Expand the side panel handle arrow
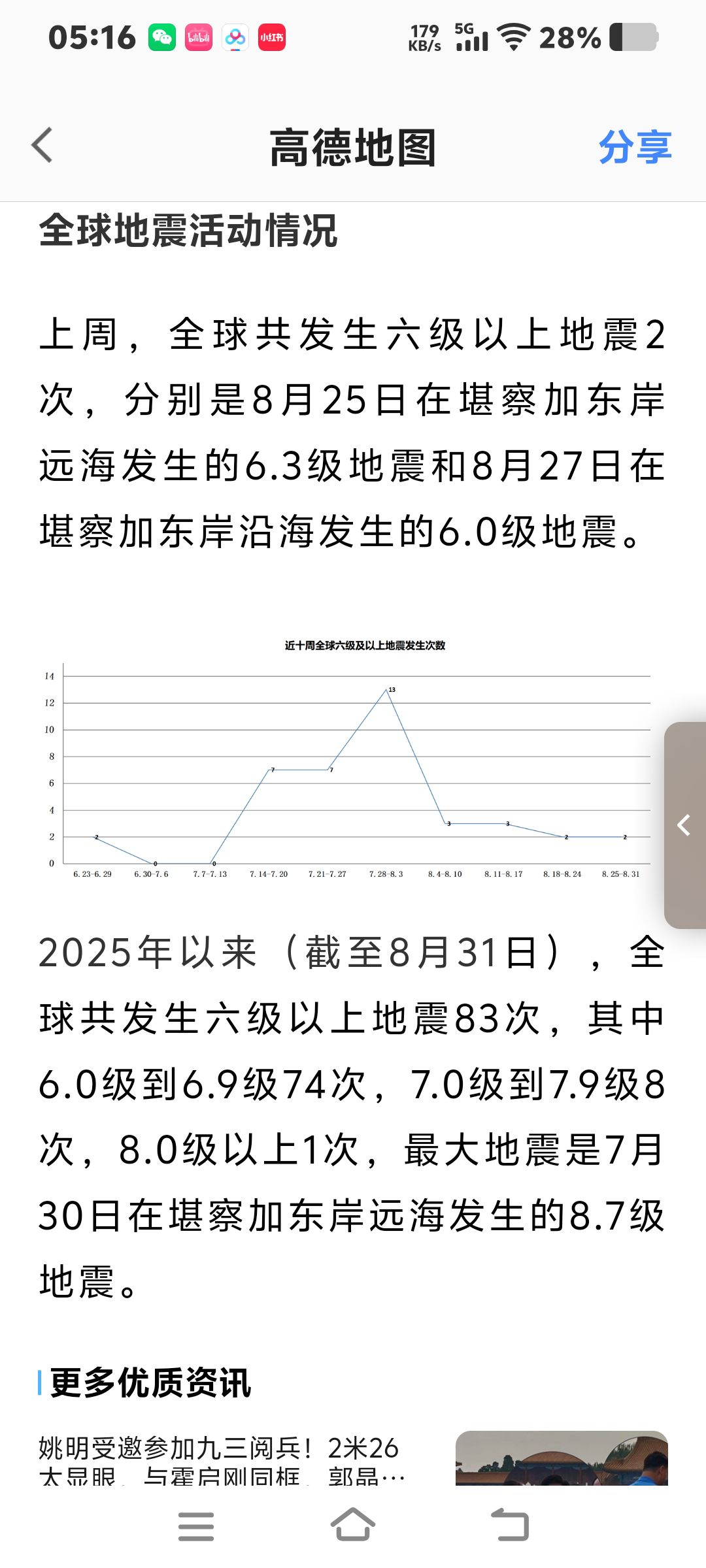 (684, 825)
